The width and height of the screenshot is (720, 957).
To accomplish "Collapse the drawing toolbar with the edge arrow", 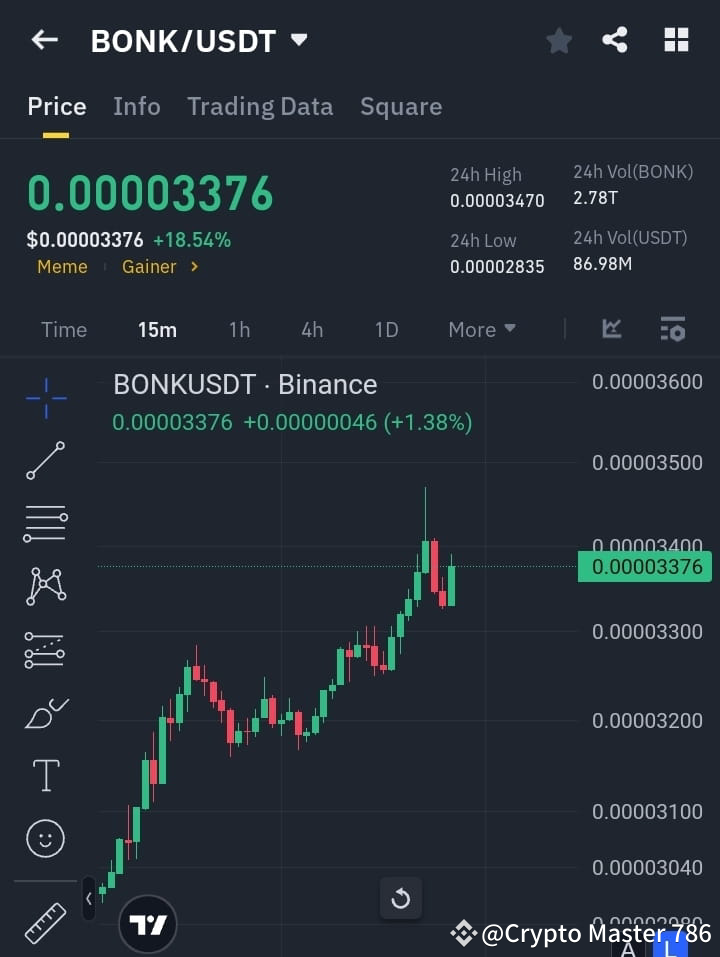I will (89, 898).
